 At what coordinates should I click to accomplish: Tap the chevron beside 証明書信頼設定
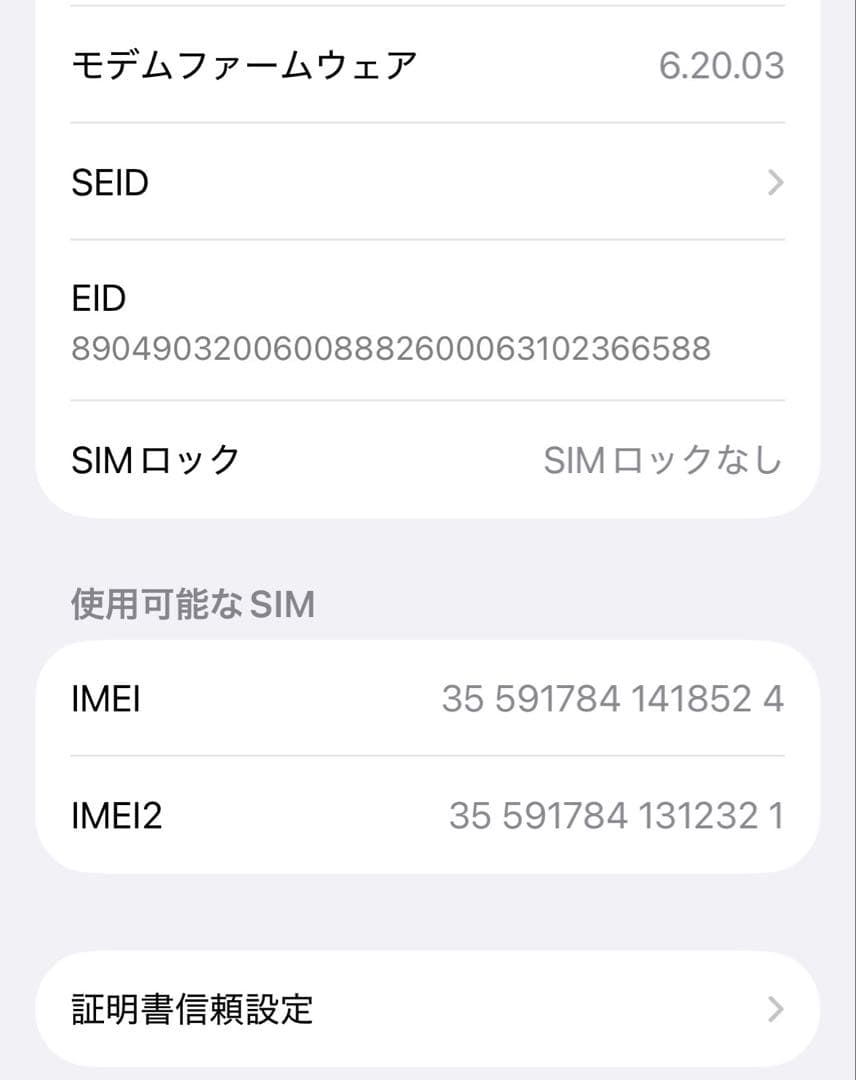point(777,1010)
